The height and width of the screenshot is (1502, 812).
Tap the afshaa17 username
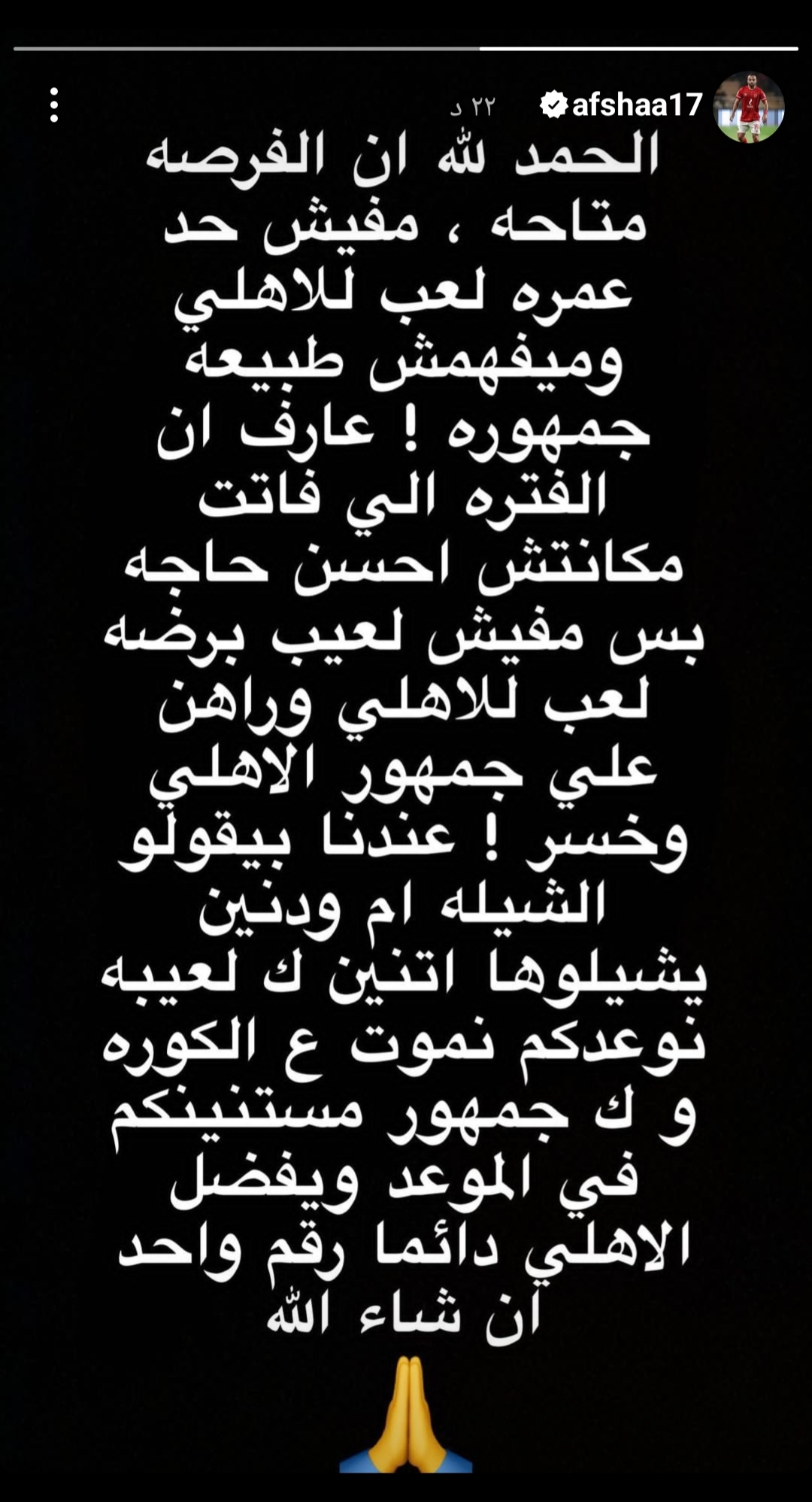[x=636, y=105]
